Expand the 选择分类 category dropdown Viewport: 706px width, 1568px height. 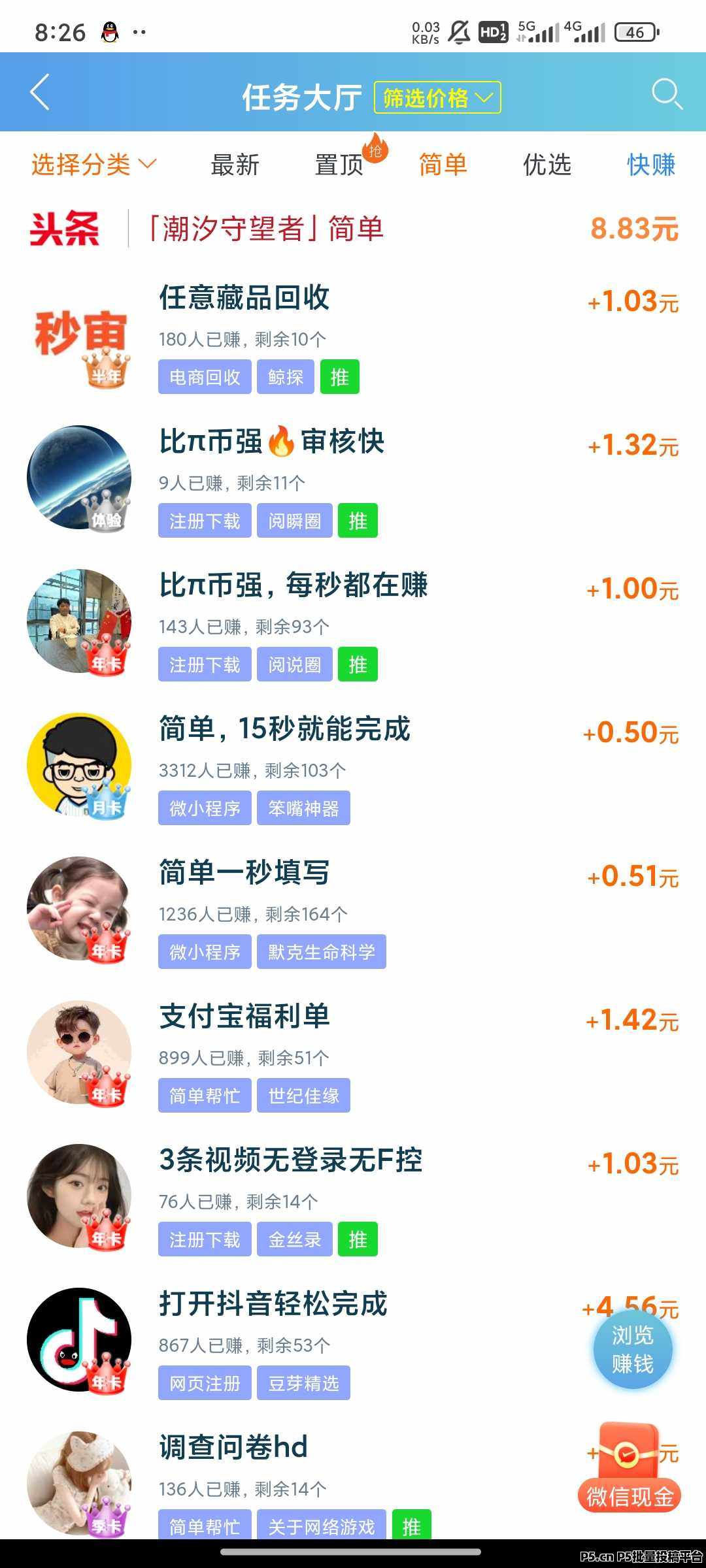click(93, 165)
